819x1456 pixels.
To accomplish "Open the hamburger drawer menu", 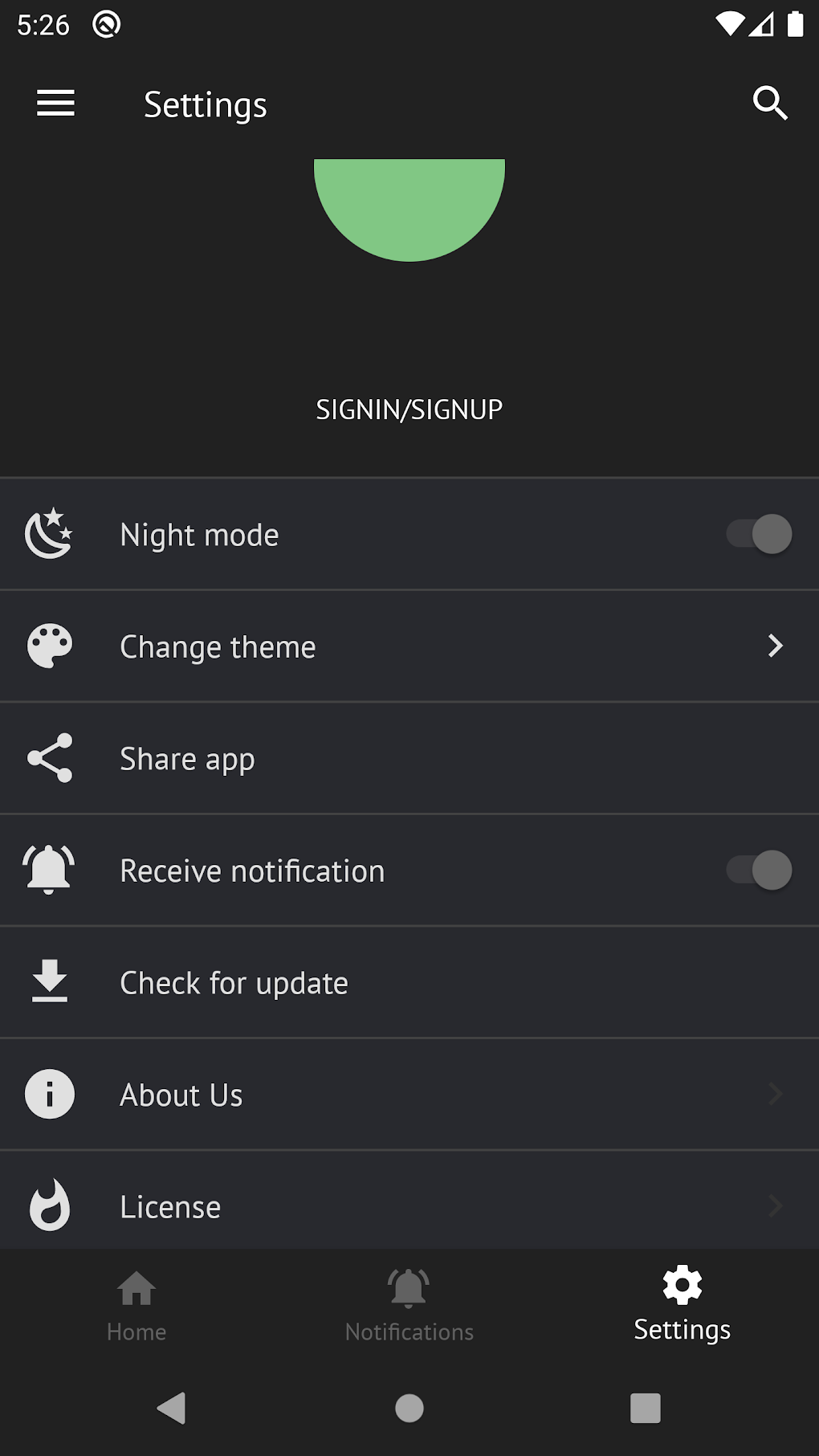I will coord(55,103).
